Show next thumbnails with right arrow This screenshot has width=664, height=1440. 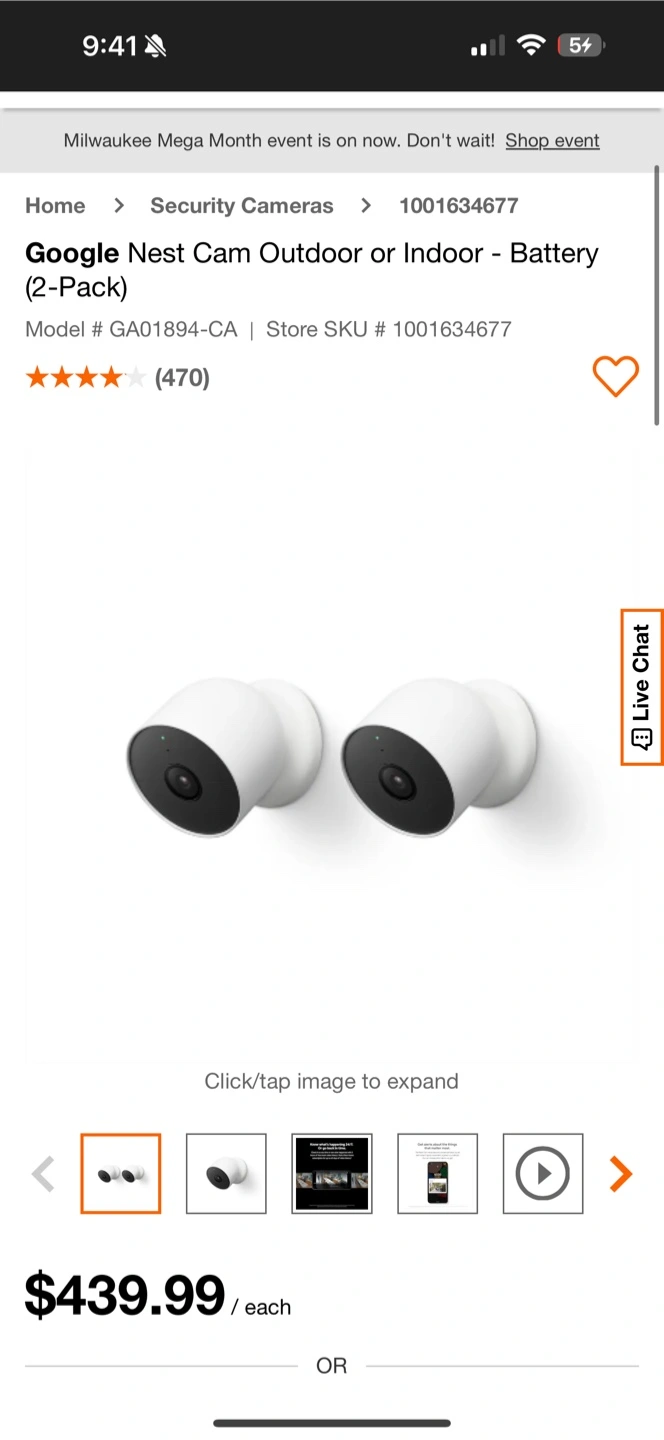(621, 1173)
